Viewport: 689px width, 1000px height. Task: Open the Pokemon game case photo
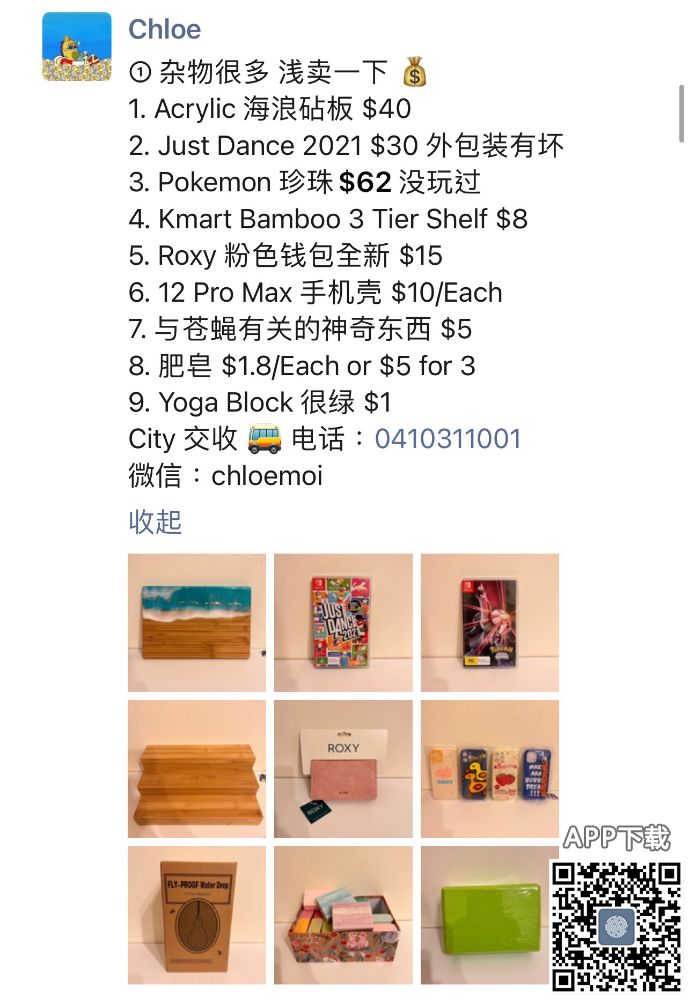point(489,622)
